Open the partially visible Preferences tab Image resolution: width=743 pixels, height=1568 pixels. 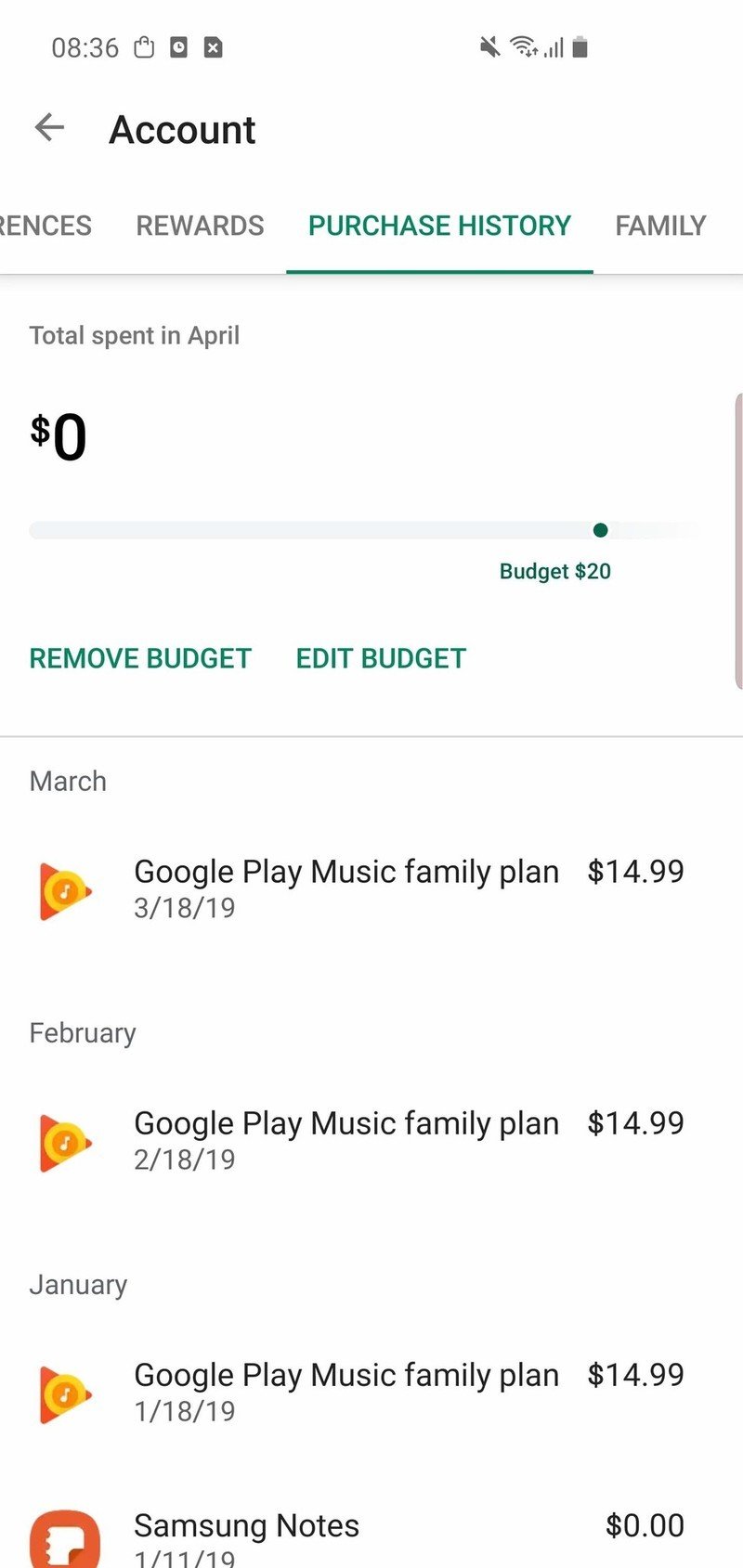point(45,226)
